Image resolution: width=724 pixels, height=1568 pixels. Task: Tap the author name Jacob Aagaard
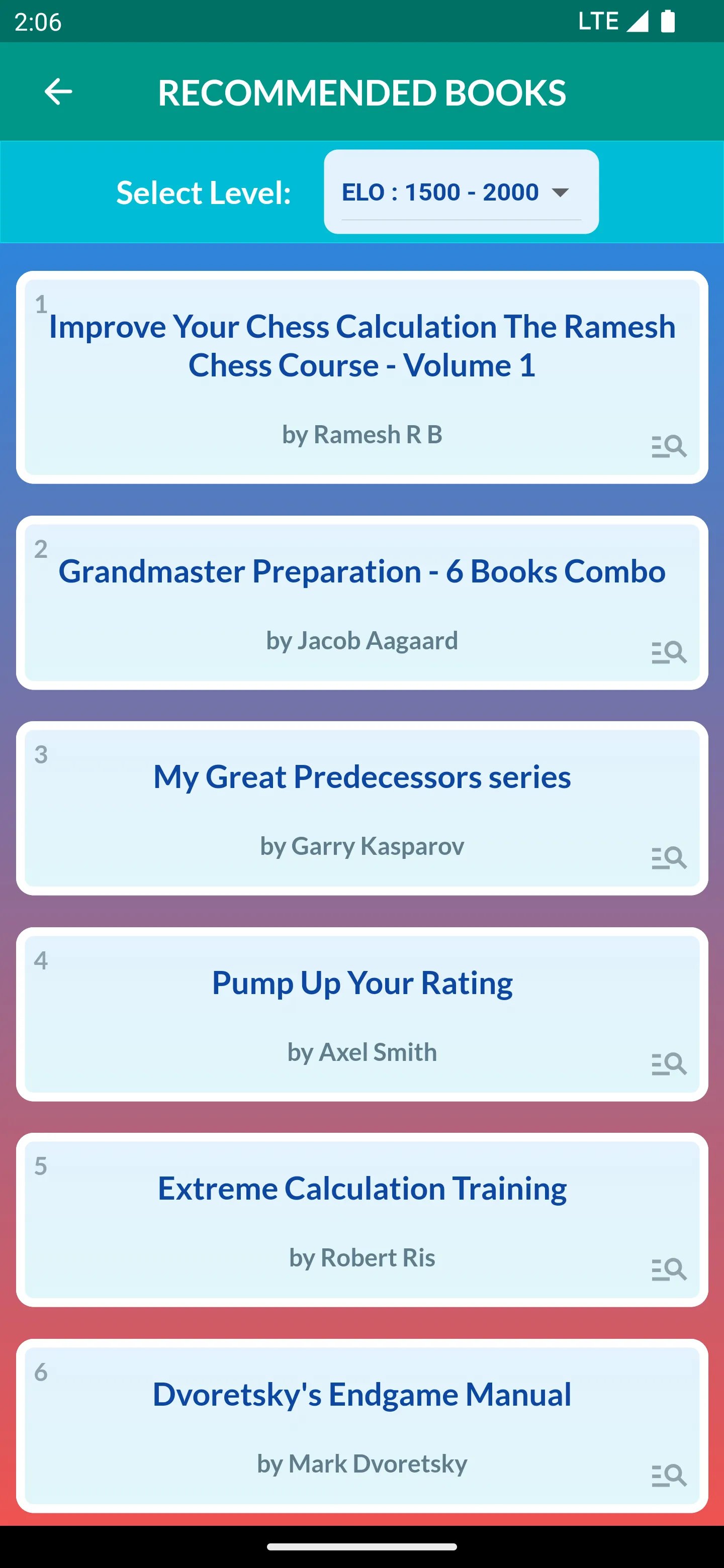361,640
